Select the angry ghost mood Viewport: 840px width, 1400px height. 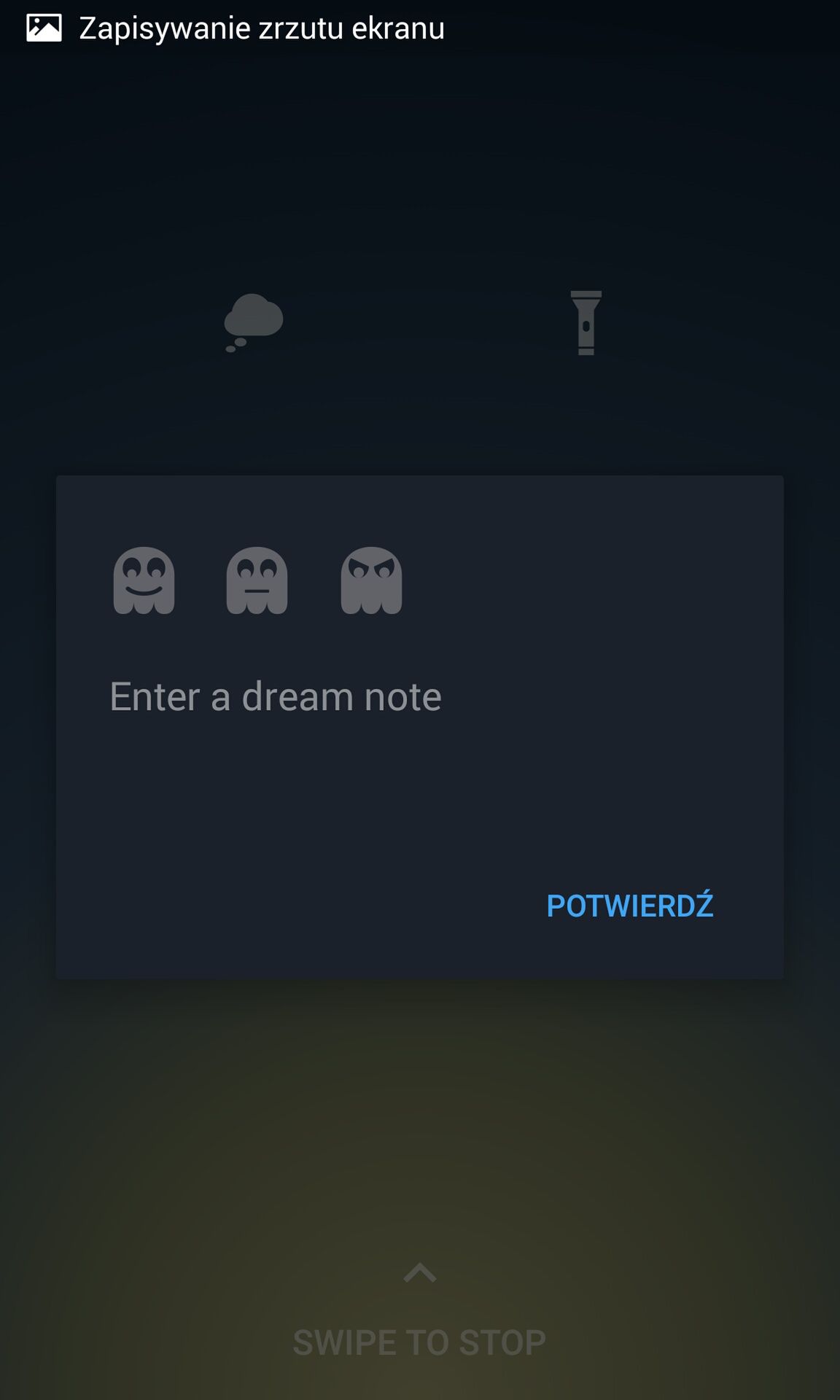[371, 580]
